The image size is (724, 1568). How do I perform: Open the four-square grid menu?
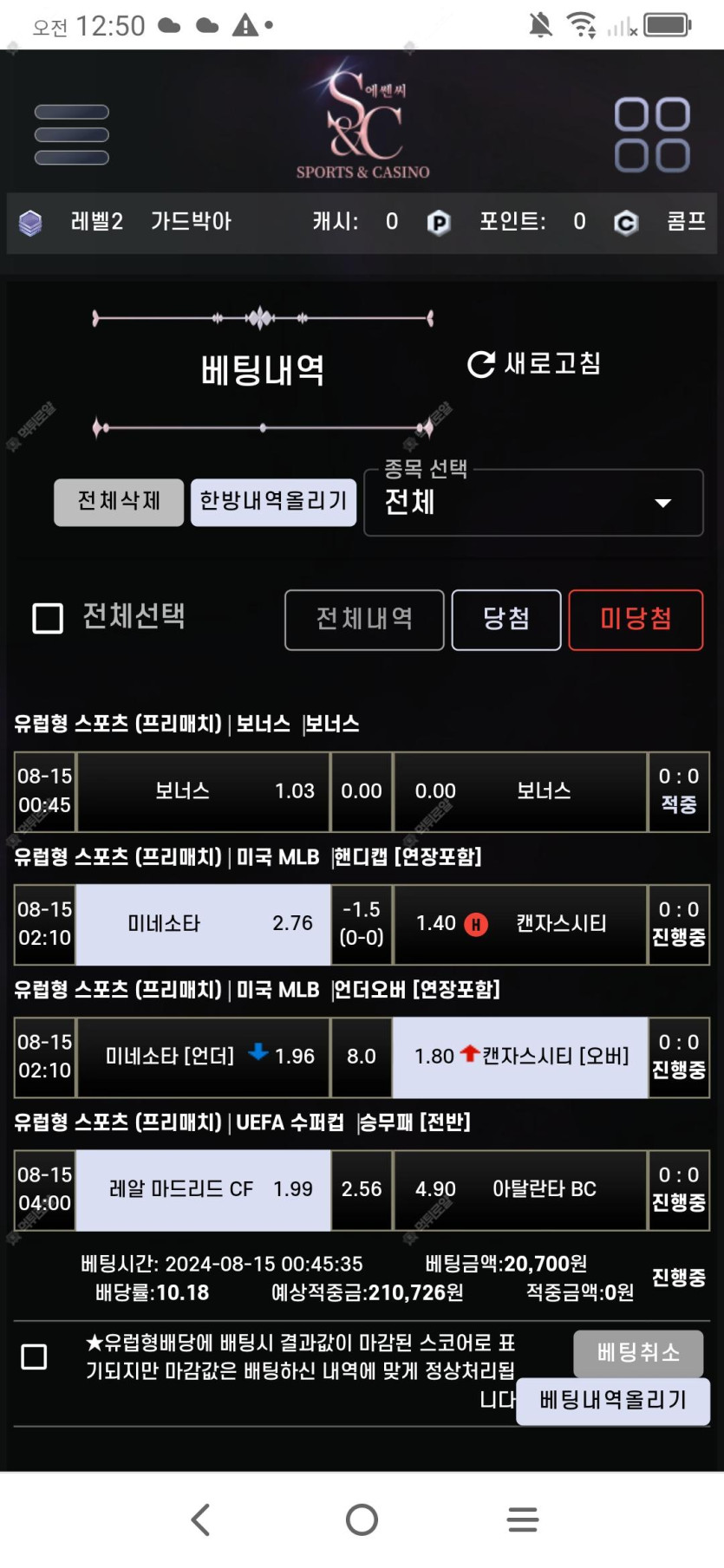[x=652, y=134]
